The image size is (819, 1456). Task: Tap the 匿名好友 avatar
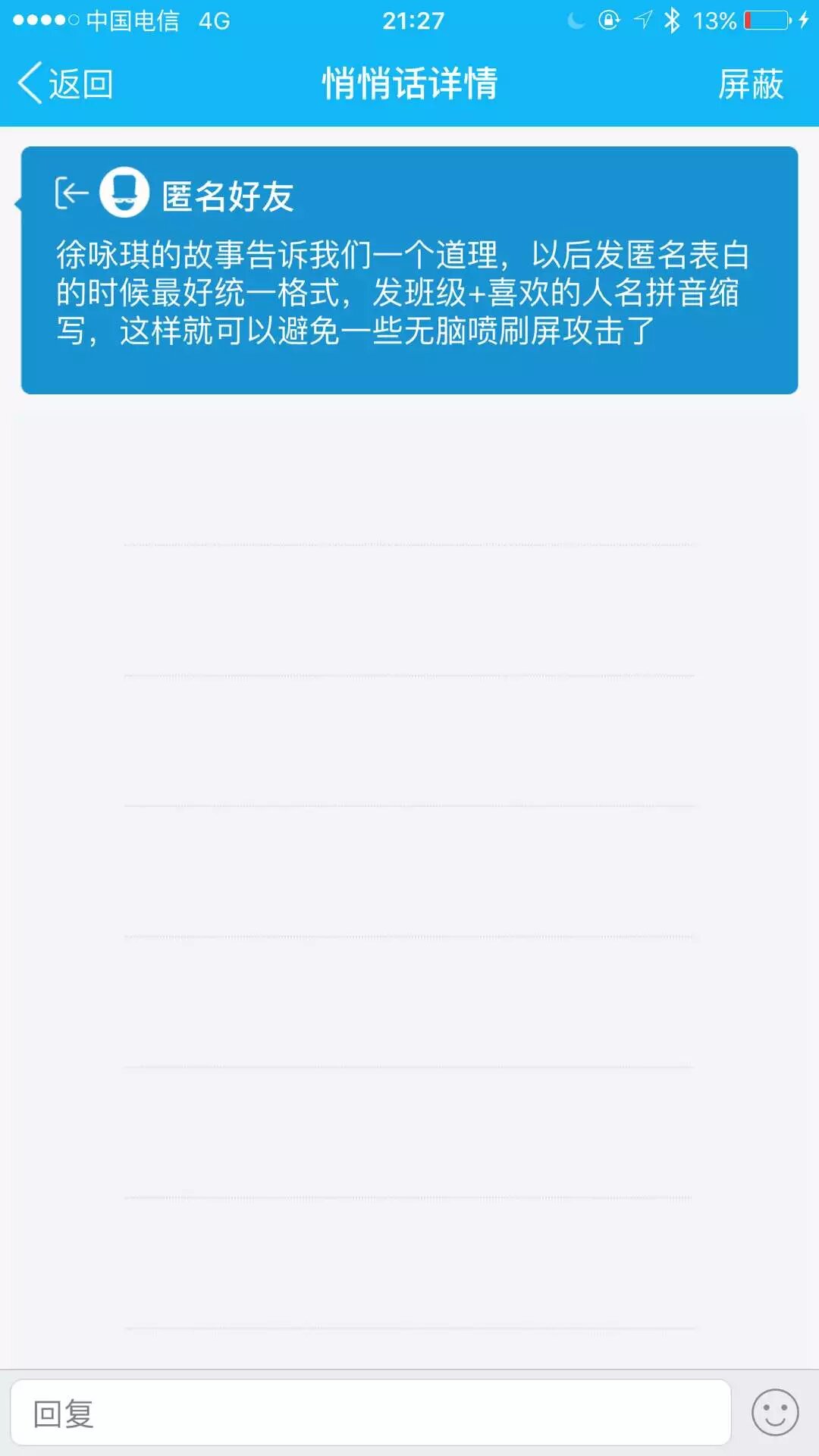[x=124, y=193]
